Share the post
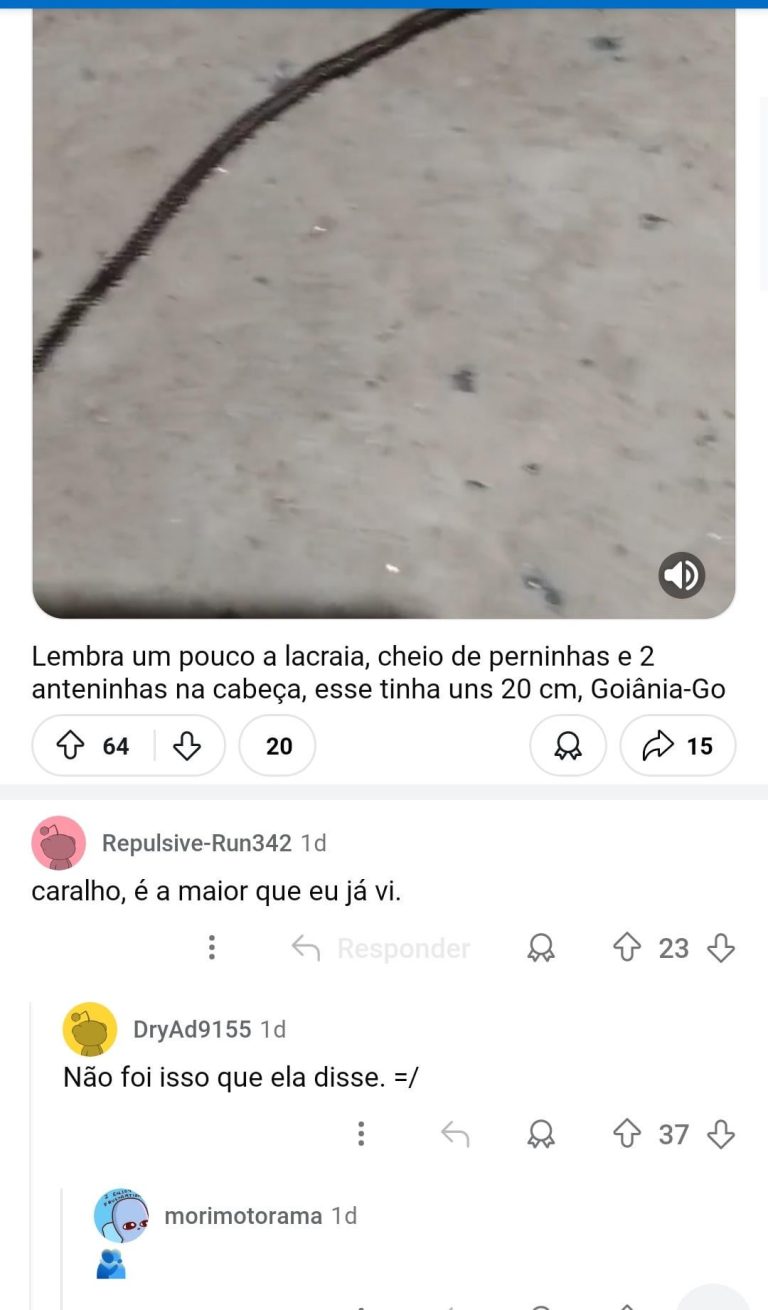 pyautogui.click(x=677, y=746)
